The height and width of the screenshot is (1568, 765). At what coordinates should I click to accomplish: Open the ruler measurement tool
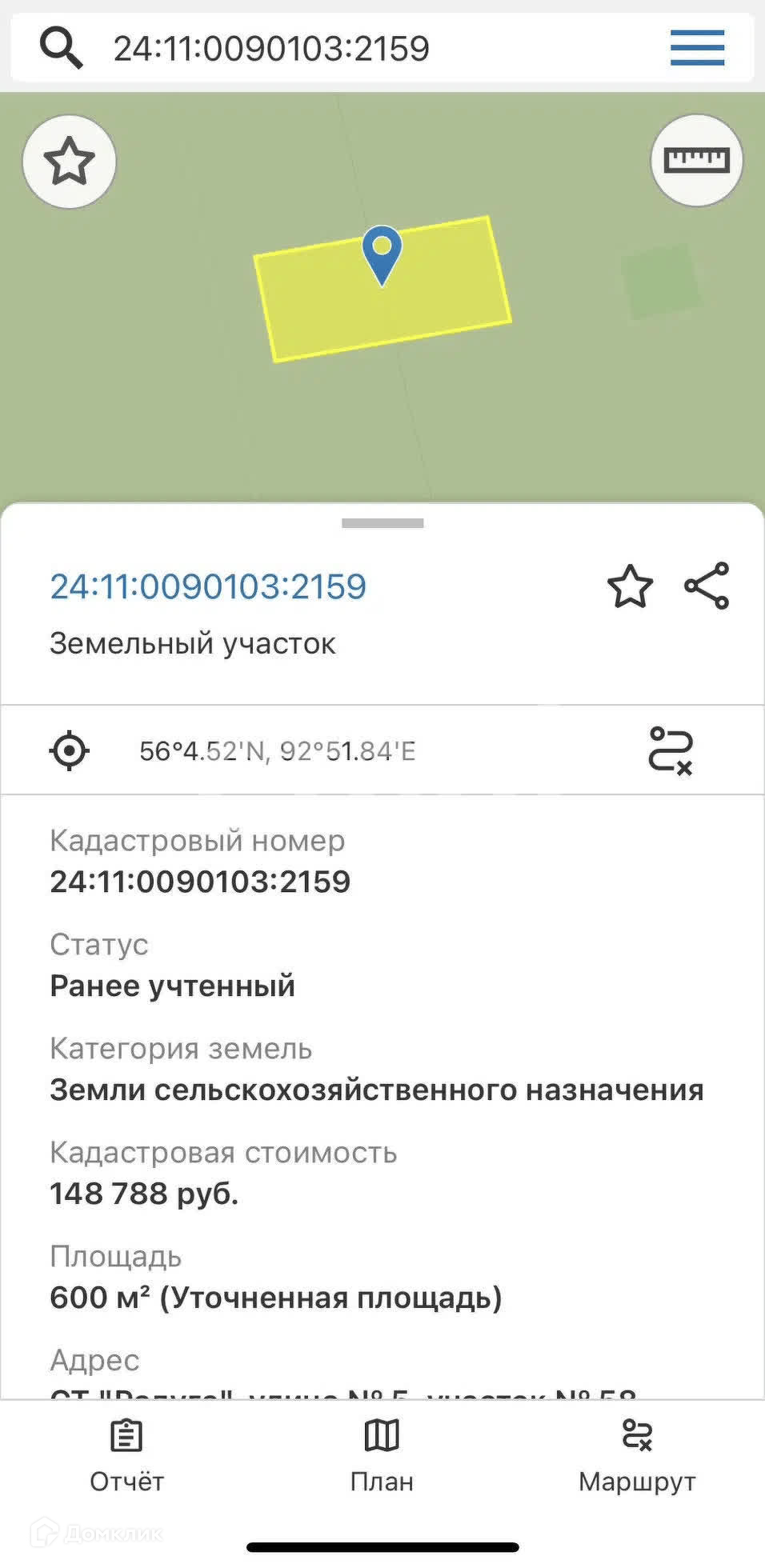[697, 160]
